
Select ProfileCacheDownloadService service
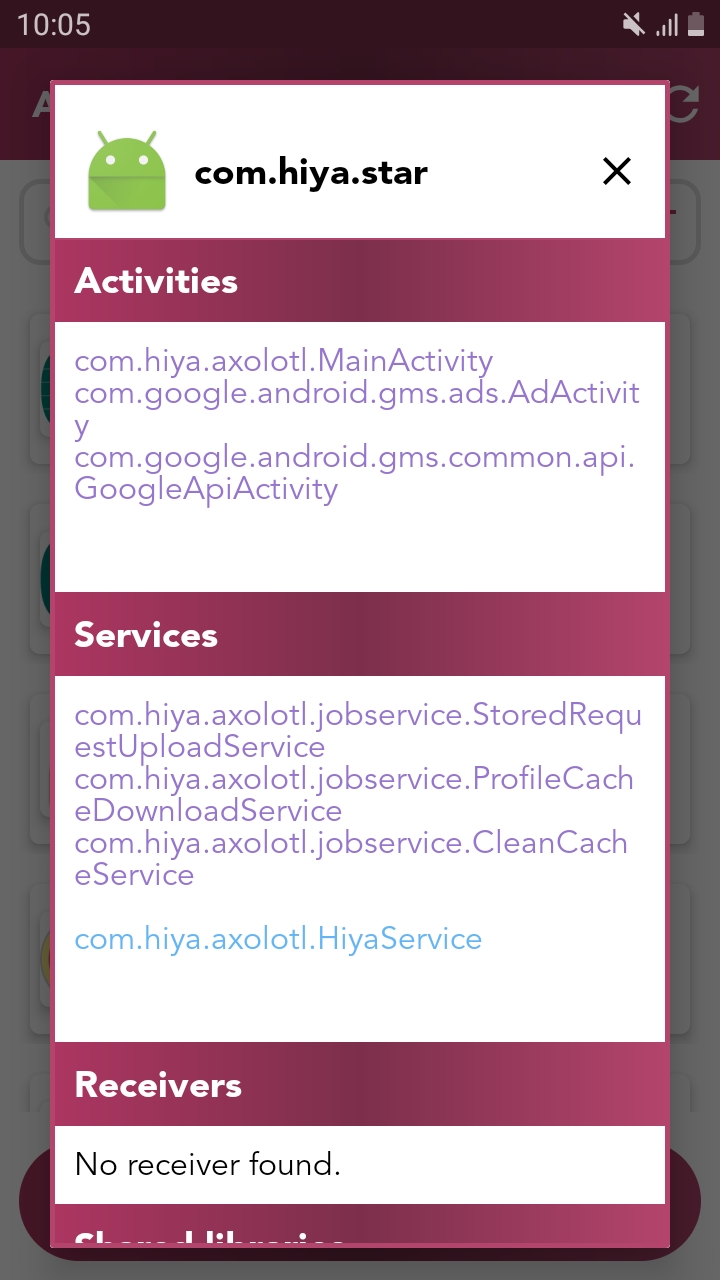[x=354, y=795]
